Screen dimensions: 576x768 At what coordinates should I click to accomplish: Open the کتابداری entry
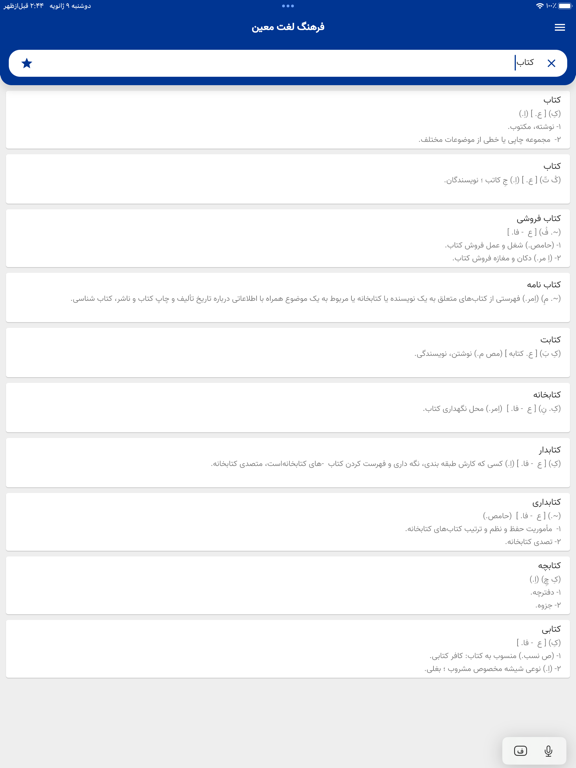click(288, 522)
